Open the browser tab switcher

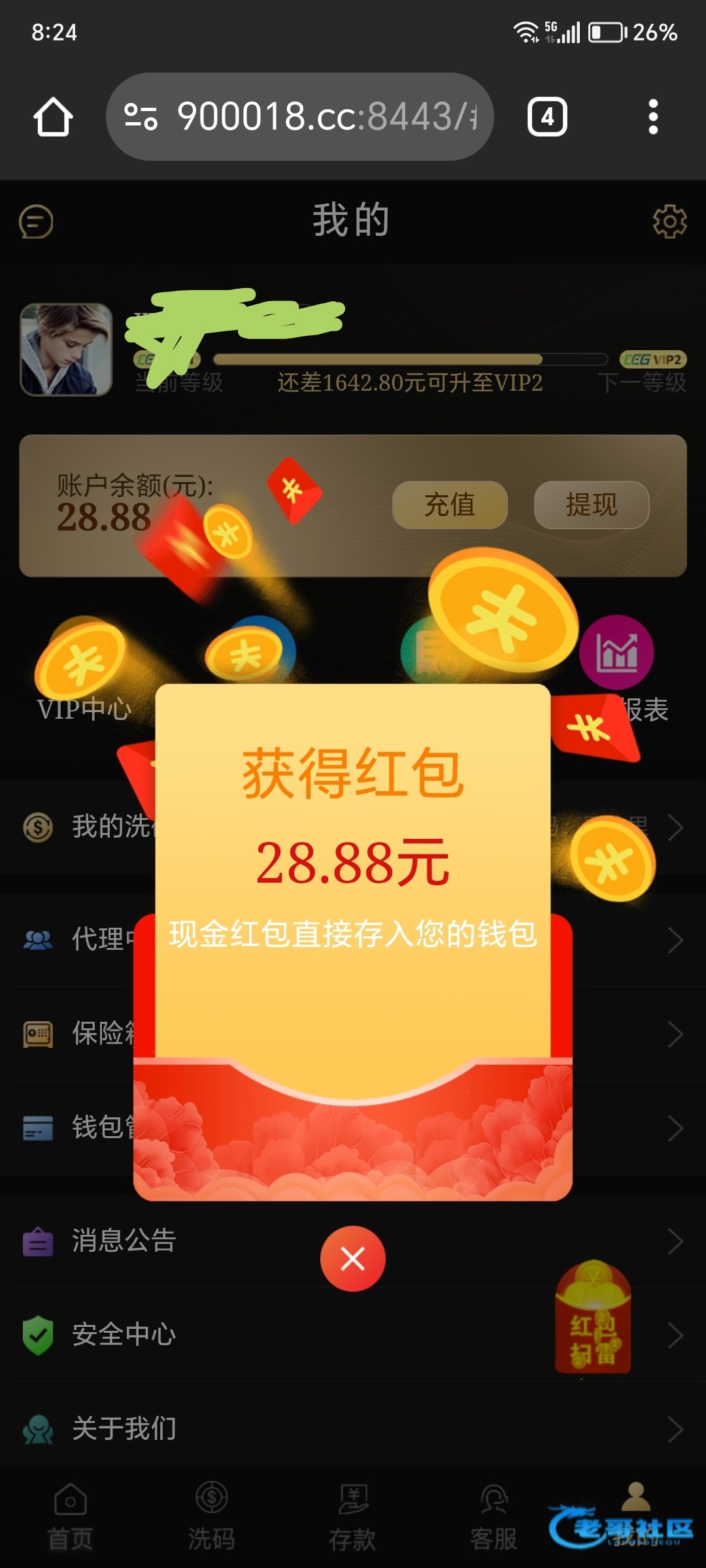[x=547, y=118]
